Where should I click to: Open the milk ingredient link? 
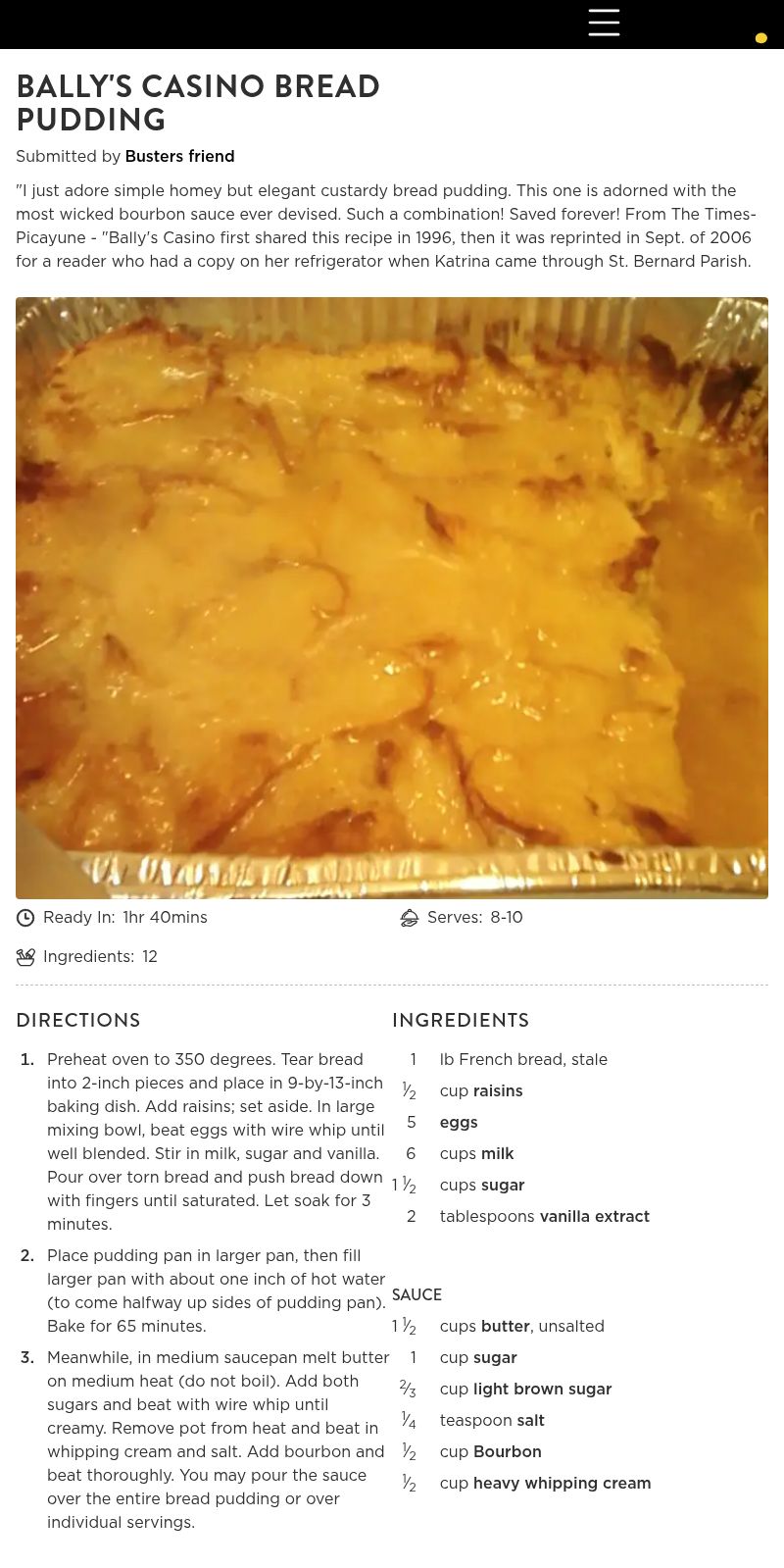(497, 1153)
